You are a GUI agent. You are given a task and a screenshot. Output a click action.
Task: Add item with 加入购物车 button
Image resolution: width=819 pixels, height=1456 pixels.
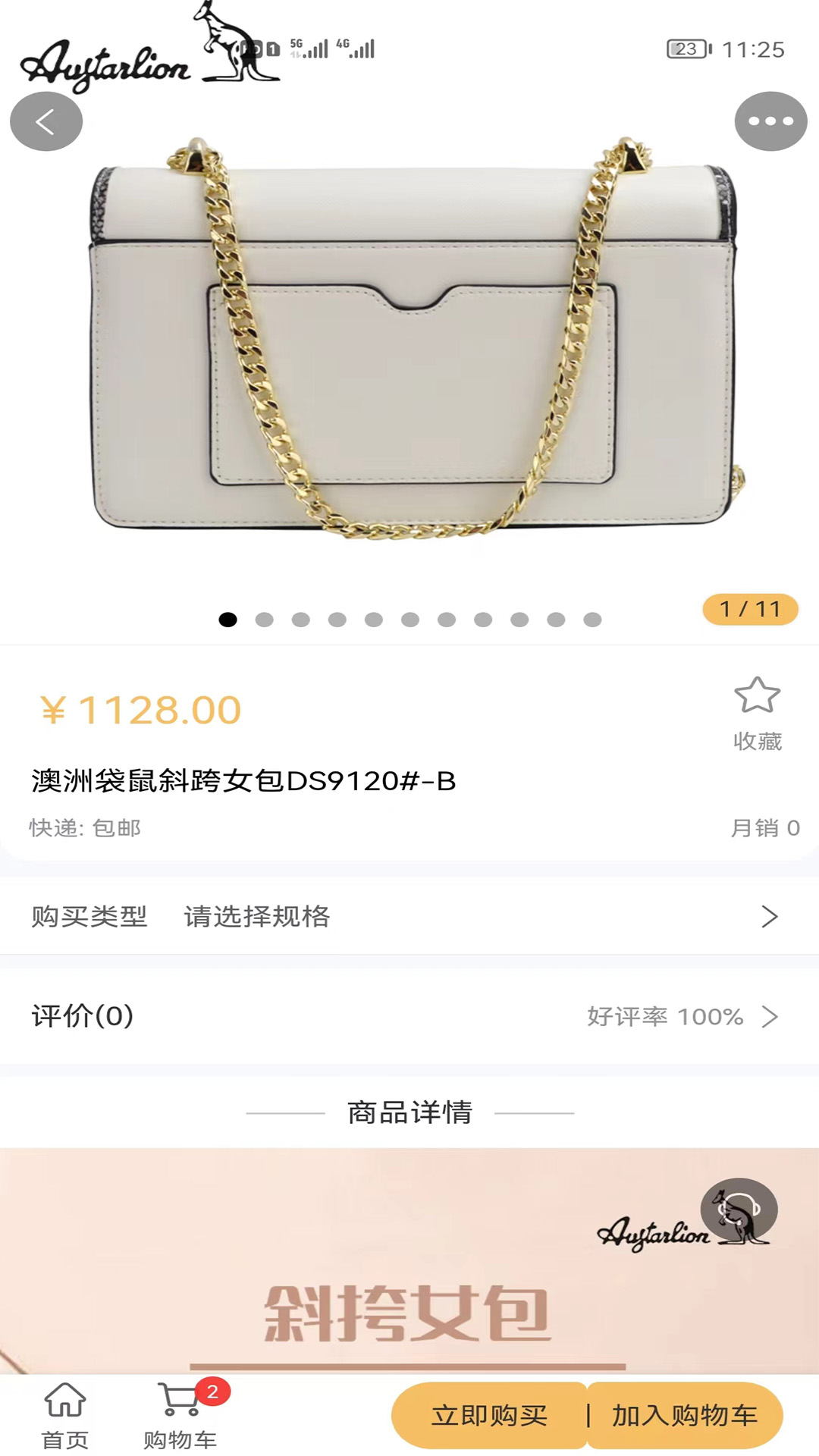tap(685, 1415)
